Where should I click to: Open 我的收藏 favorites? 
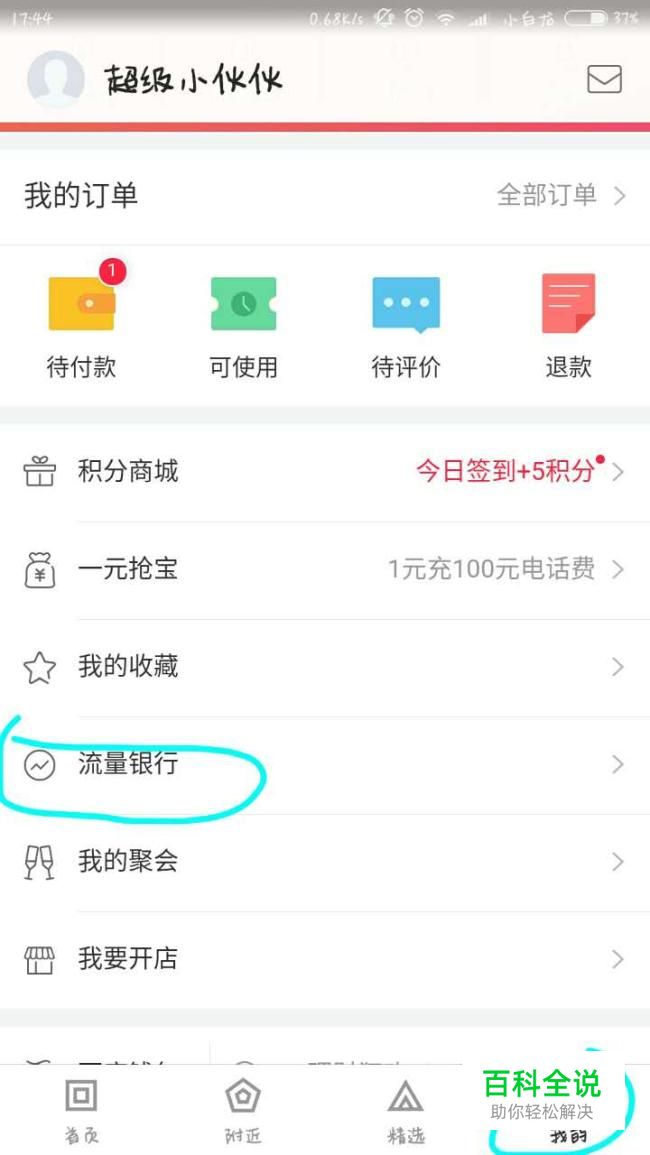tap(325, 667)
